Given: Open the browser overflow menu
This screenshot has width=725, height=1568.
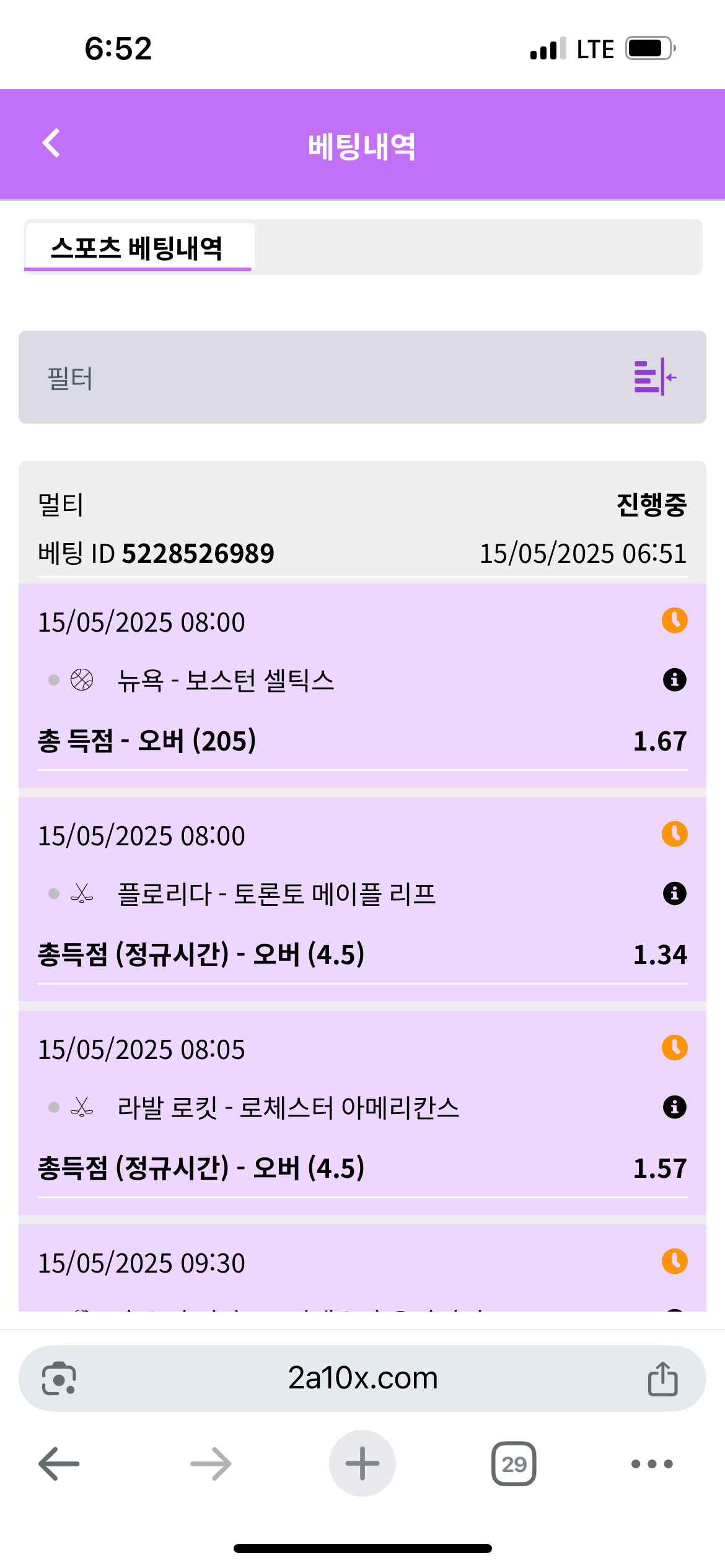Looking at the screenshot, I should [651, 1464].
